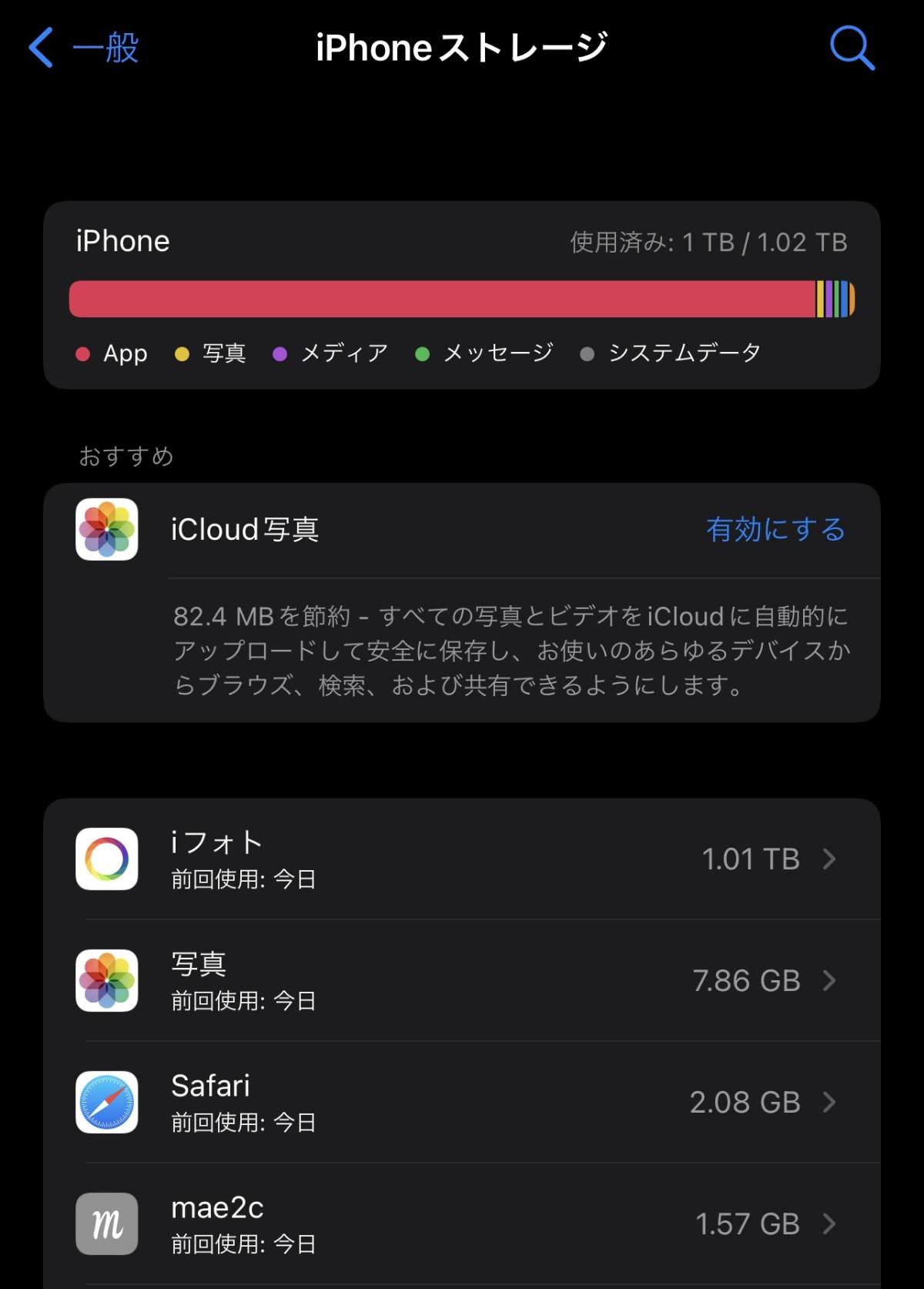View 写真 app storage usage

pos(462,980)
